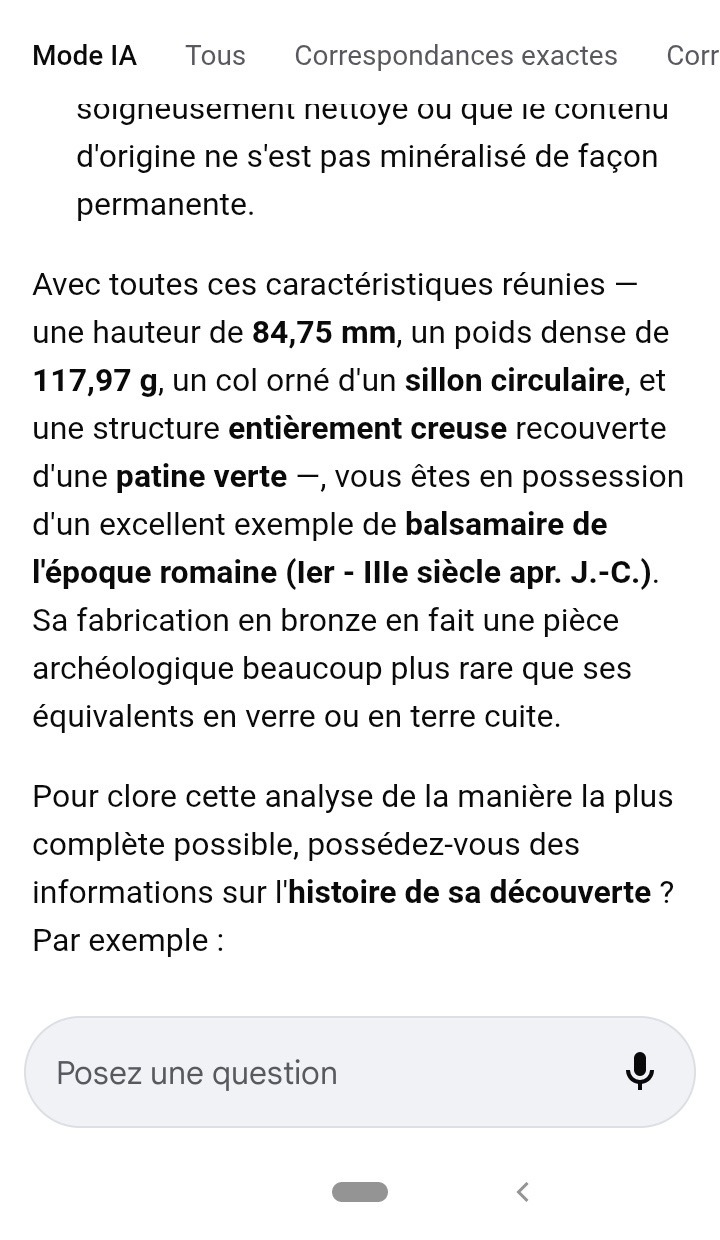The width and height of the screenshot is (720, 1240).
Task: Open the Correspondances exactes tab
Action: (456, 55)
